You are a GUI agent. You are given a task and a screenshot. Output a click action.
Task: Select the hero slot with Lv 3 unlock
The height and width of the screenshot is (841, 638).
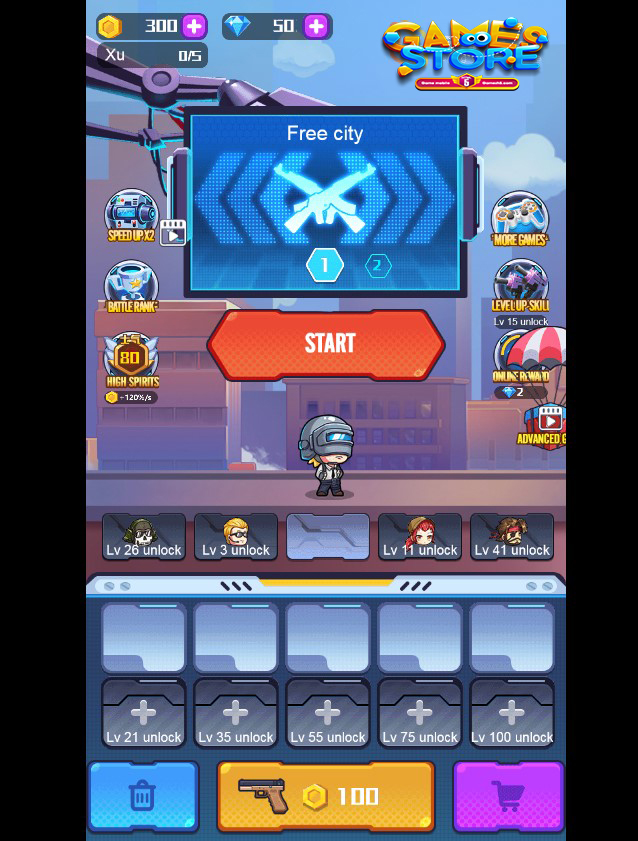(236, 537)
